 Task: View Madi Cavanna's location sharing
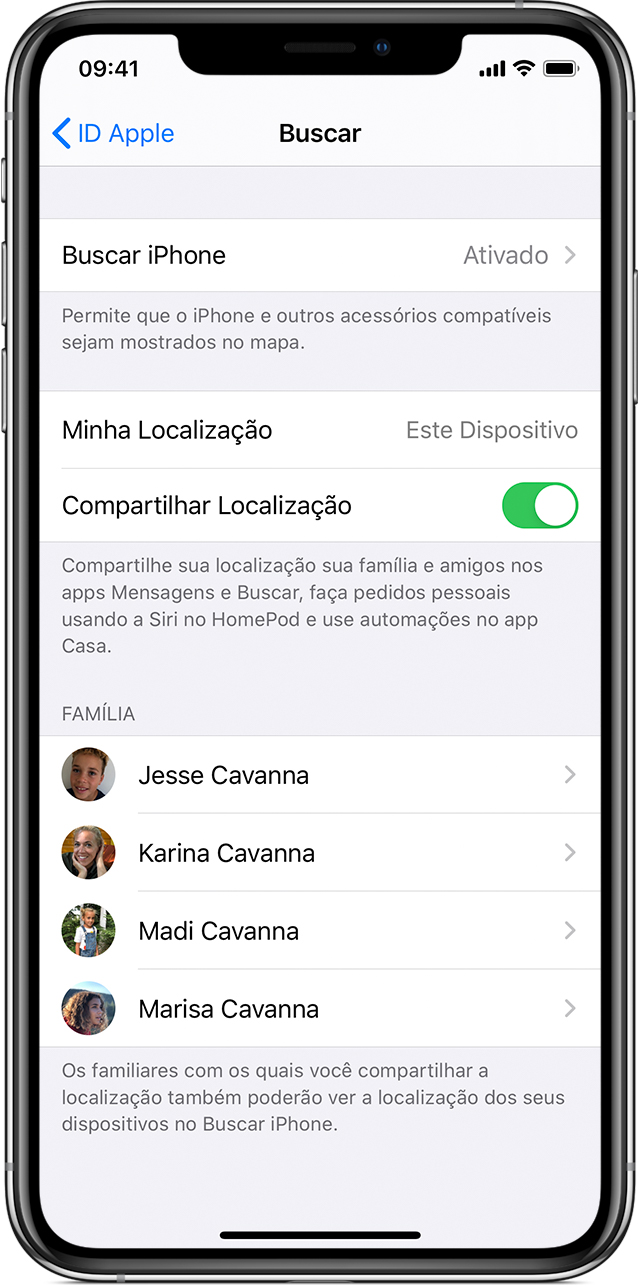pyautogui.click(x=320, y=931)
